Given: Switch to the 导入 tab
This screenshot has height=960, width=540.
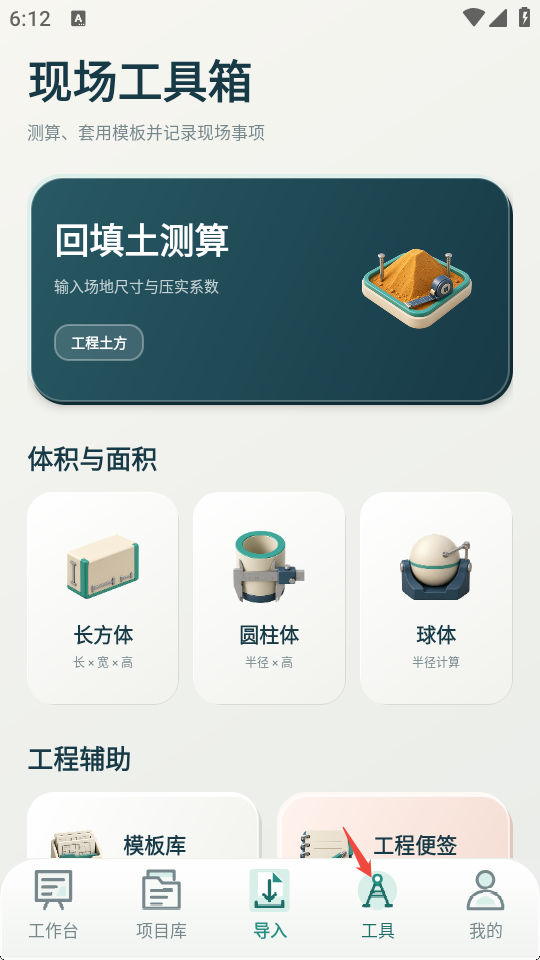Looking at the screenshot, I should (x=270, y=905).
